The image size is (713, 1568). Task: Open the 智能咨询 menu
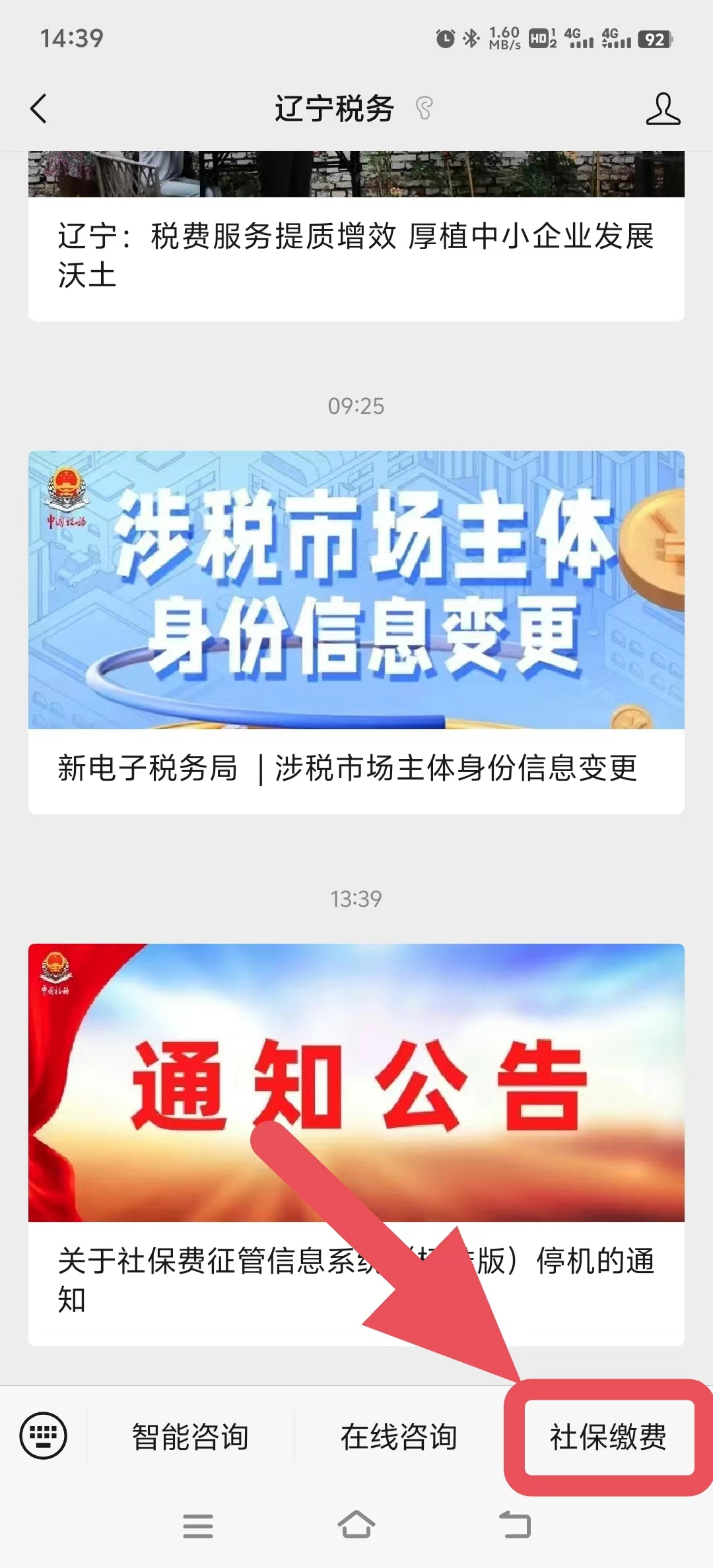click(x=190, y=1437)
